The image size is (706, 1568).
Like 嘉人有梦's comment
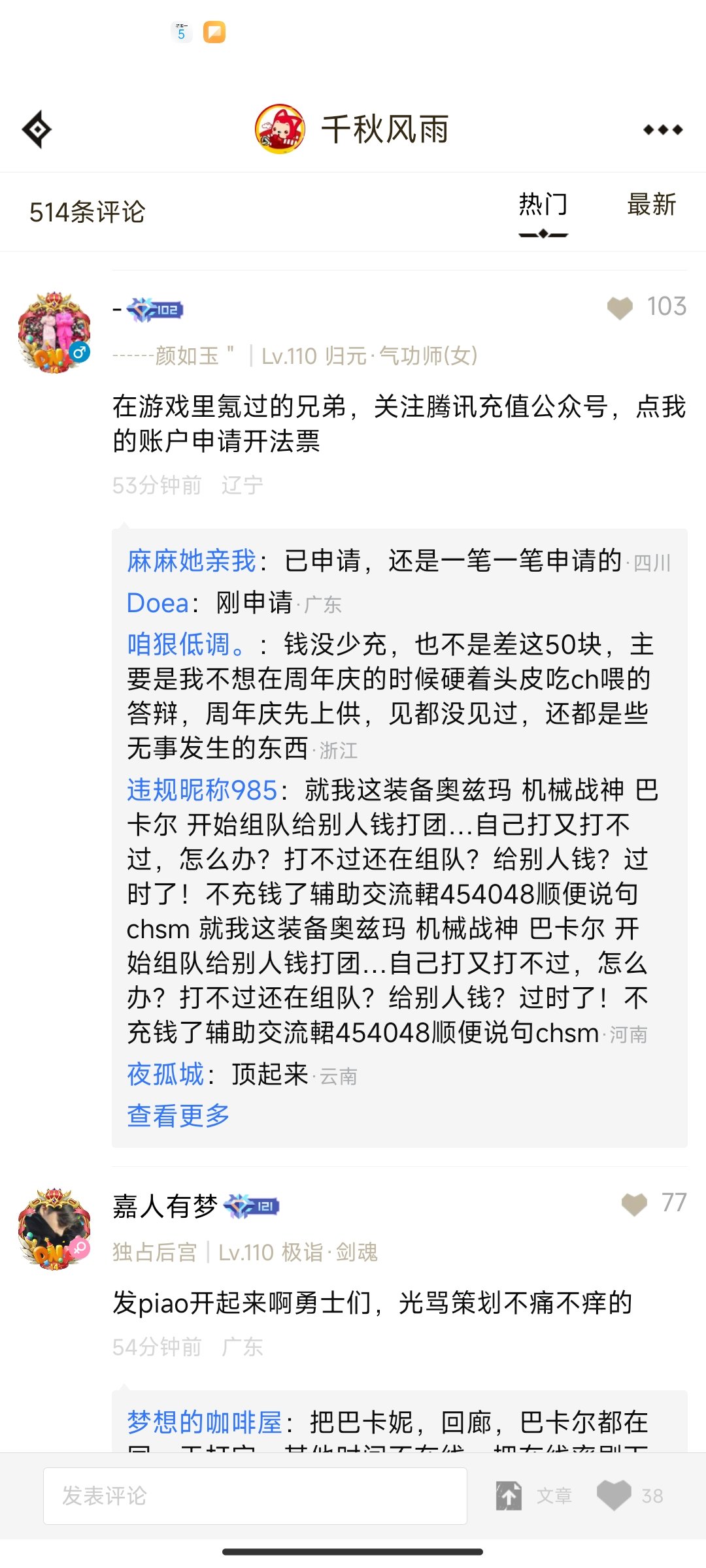point(633,1204)
